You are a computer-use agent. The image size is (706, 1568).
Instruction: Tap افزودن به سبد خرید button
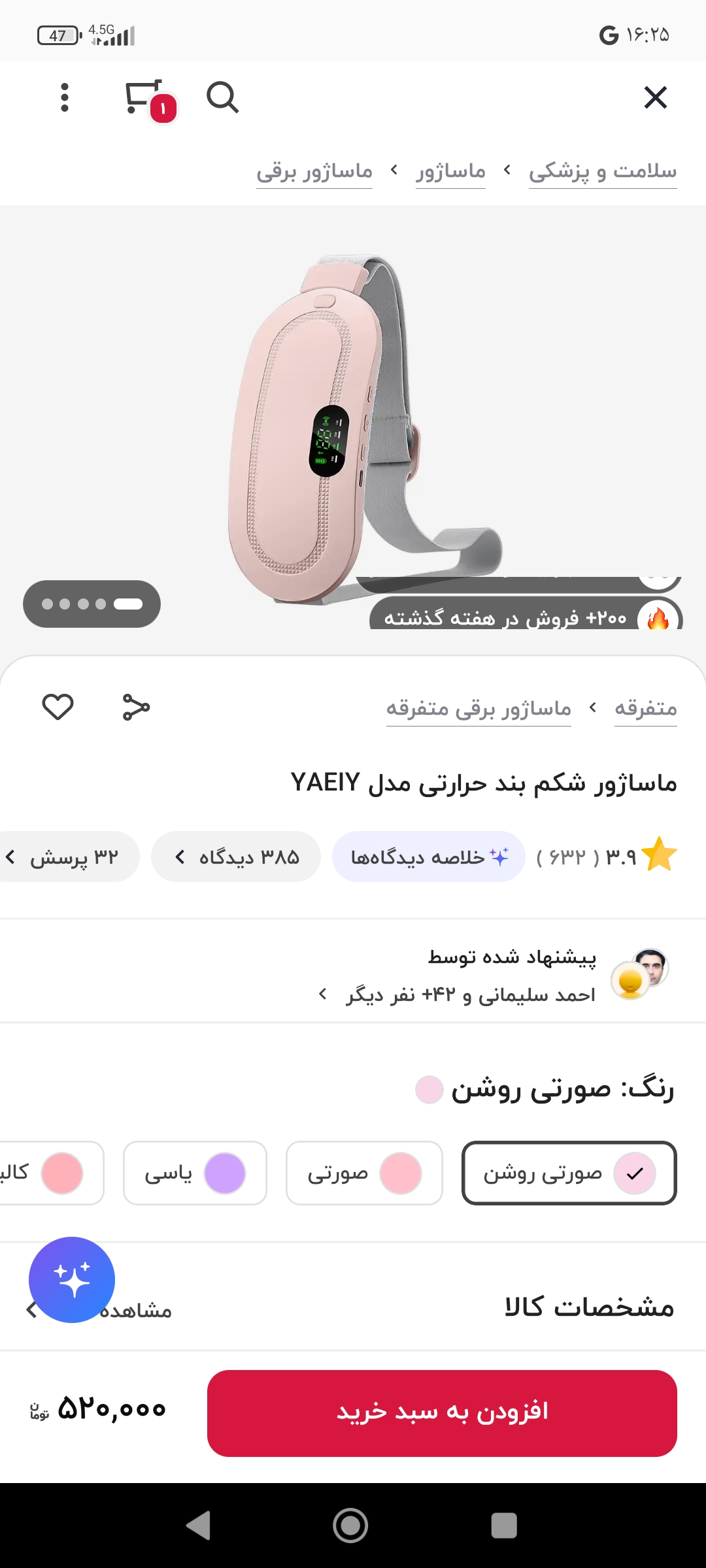(442, 1413)
